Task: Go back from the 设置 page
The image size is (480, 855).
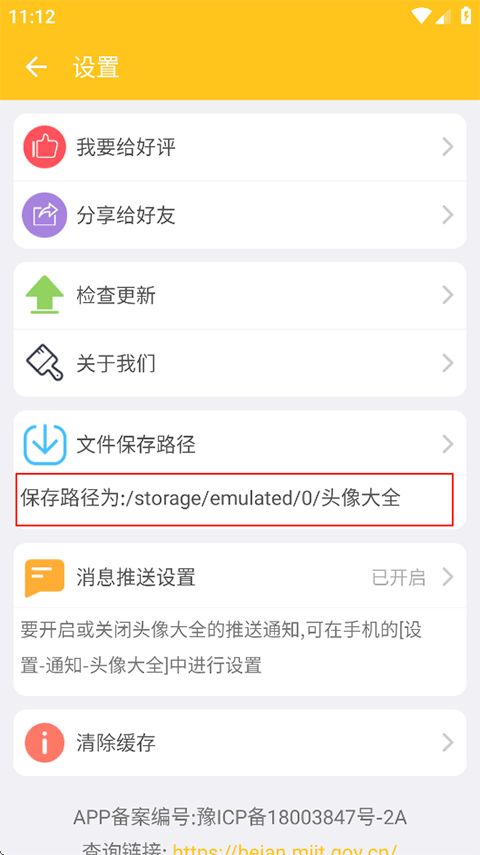Action: click(36, 67)
